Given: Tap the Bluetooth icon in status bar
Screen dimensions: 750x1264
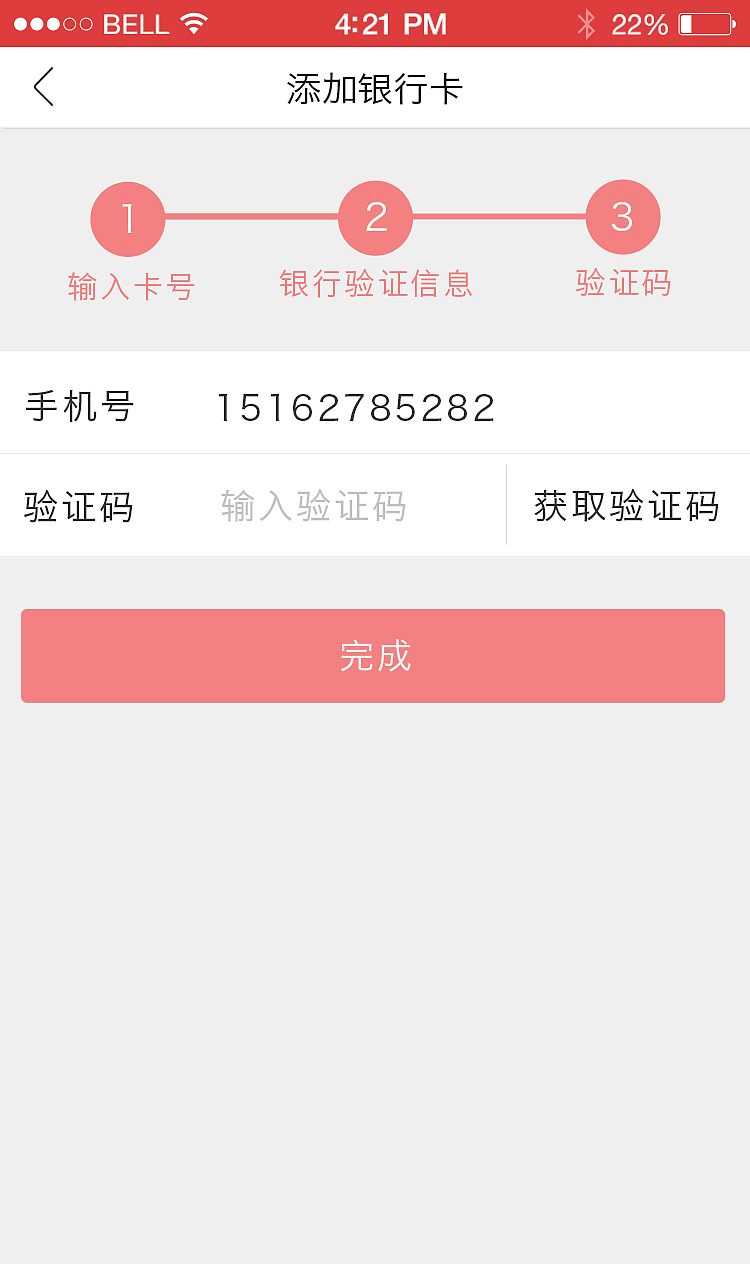Looking at the screenshot, I should pos(587,22).
